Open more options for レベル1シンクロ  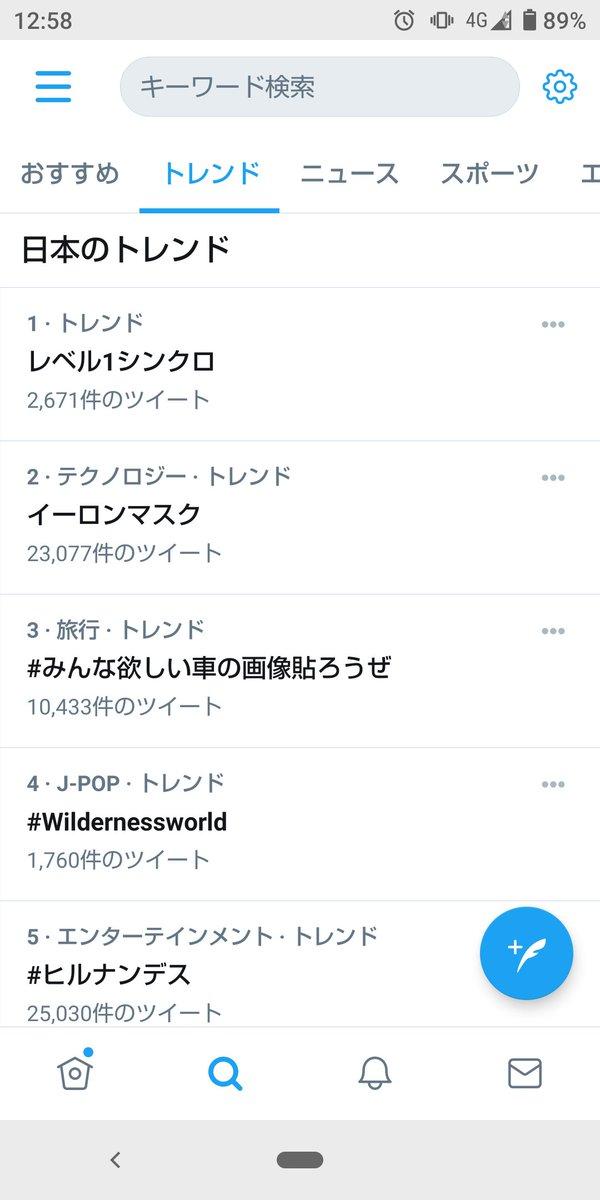click(553, 324)
